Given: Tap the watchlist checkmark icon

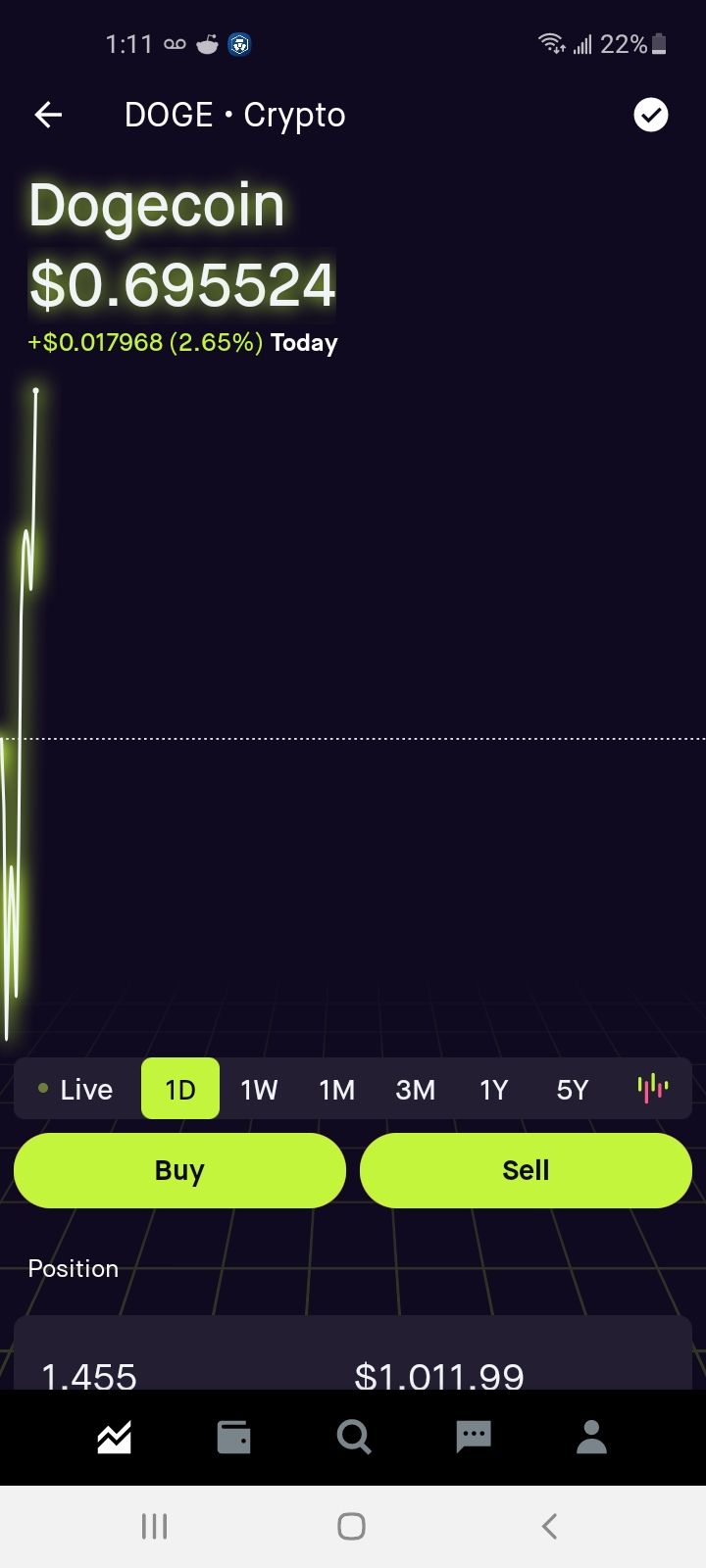Looking at the screenshot, I should pyautogui.click(x=650, y=116).
